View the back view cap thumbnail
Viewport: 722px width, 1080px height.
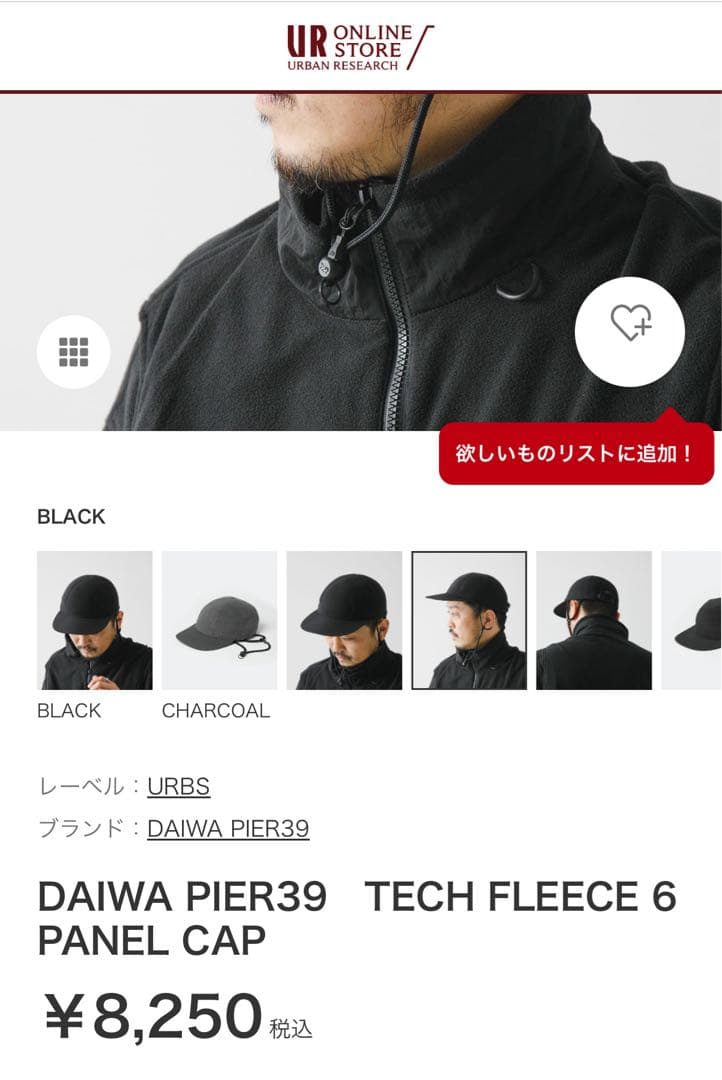(x=594, y=620)
